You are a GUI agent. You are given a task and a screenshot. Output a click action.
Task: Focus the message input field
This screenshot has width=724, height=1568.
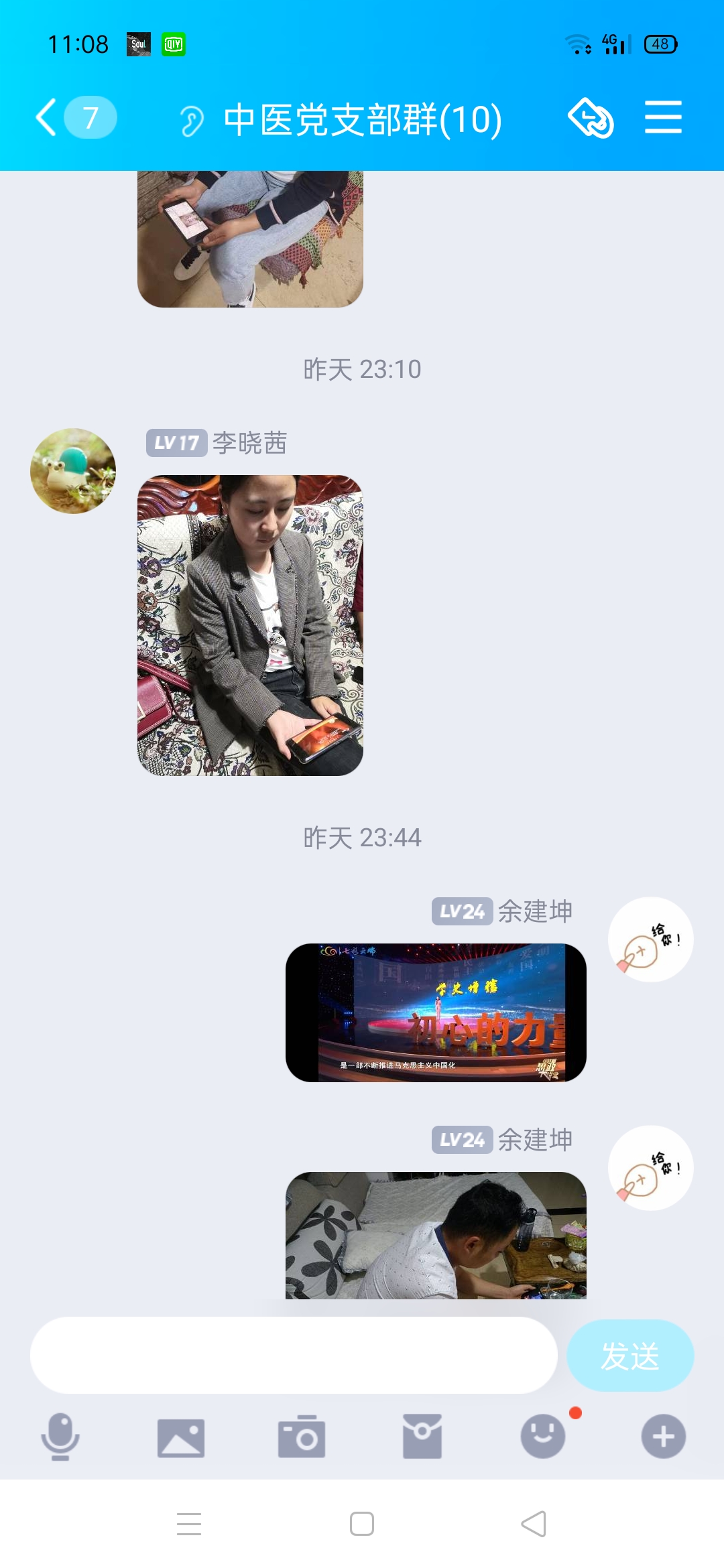coord(294,1355)
